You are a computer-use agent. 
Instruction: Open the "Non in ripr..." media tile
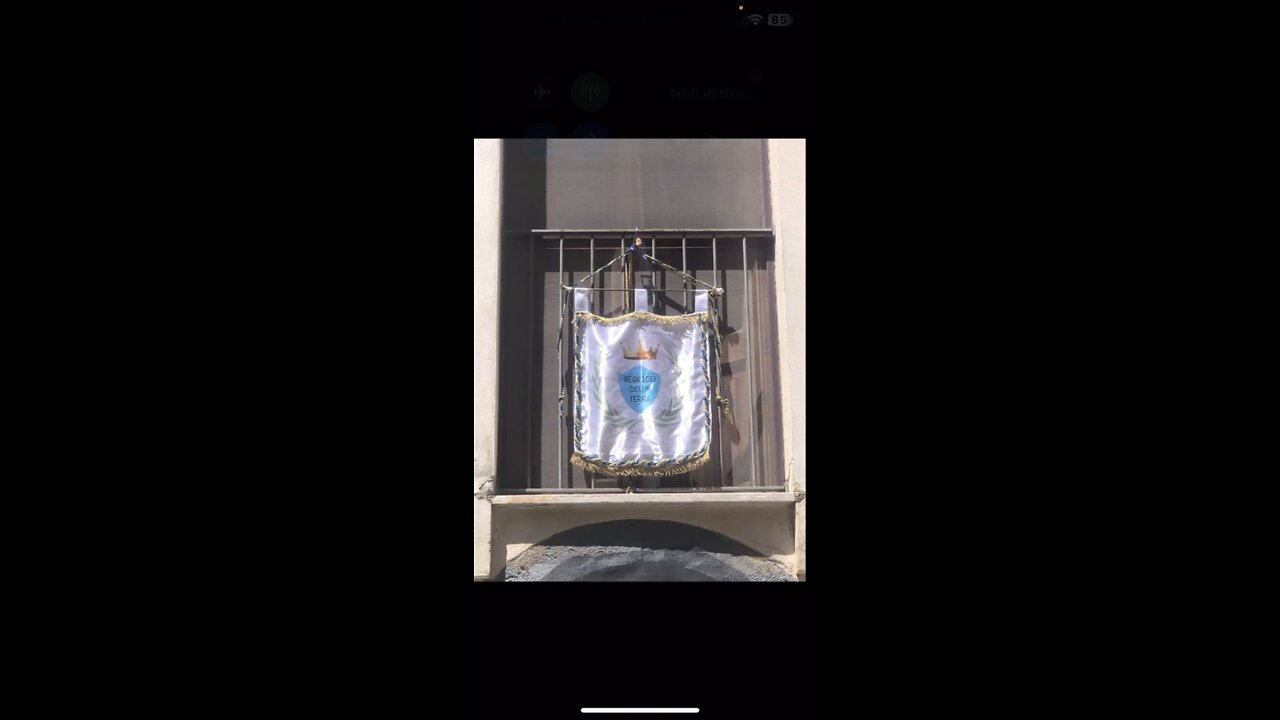click(x=712, y=93)
